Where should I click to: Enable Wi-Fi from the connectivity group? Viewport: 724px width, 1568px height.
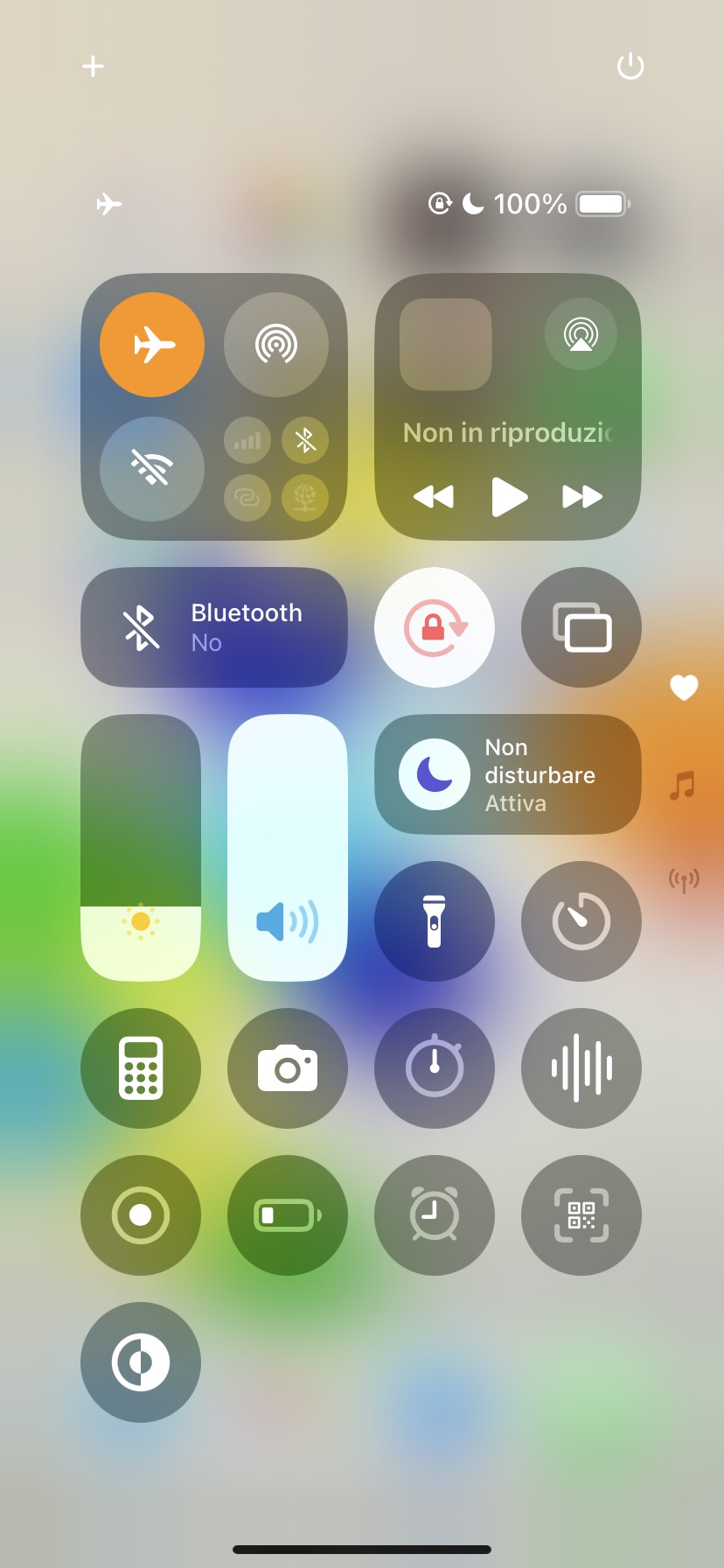pyautogui.click(x=152, y=468)
